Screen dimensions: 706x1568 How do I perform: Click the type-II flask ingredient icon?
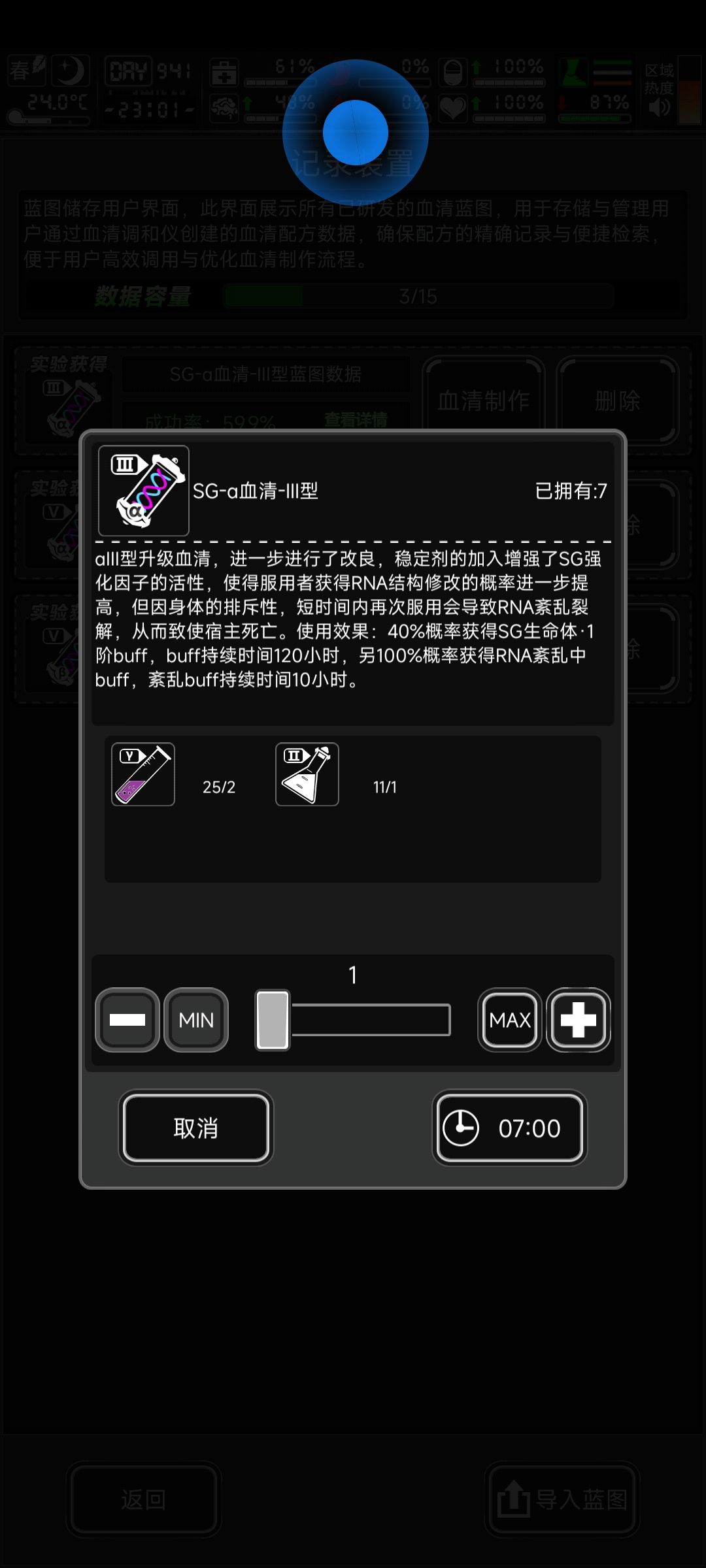coord(307,774)
